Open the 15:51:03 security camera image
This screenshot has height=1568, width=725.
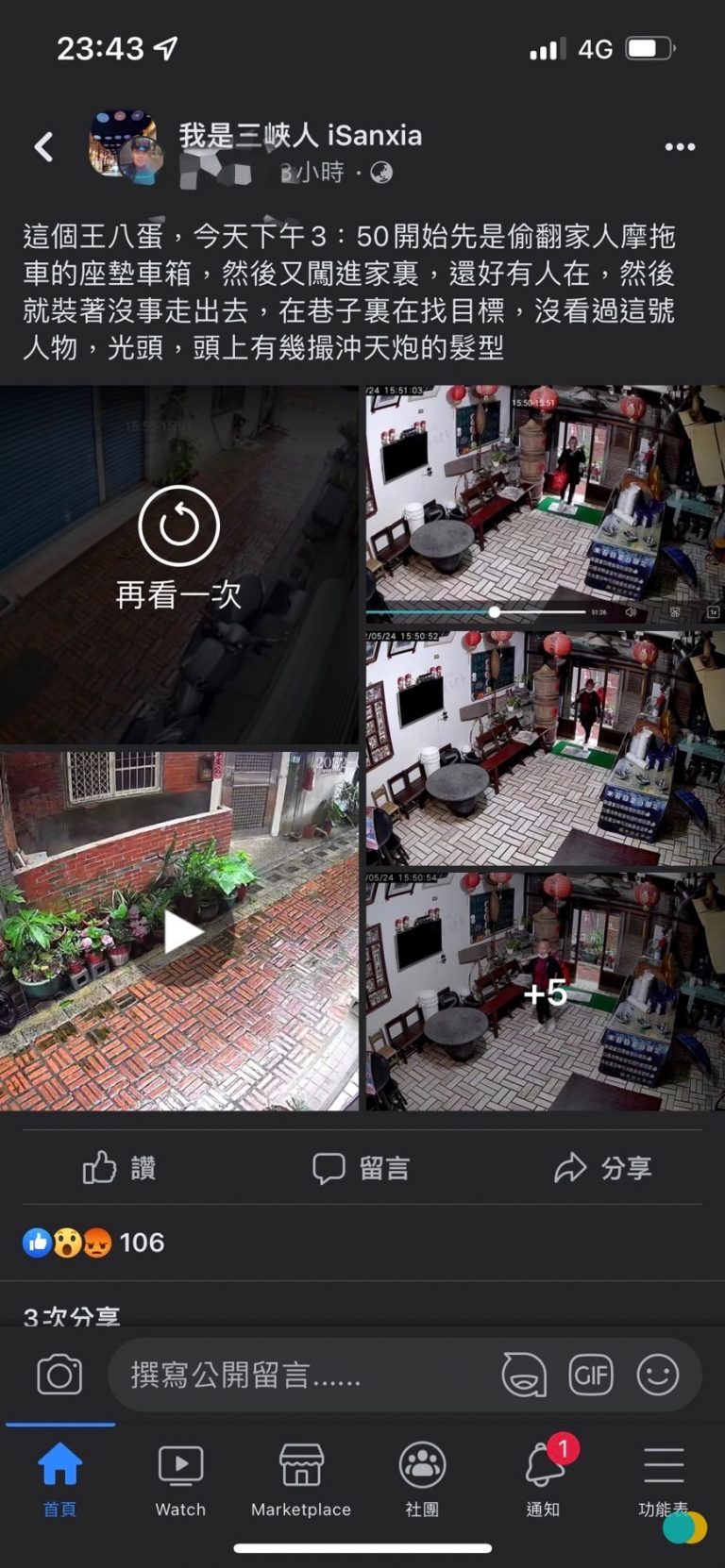tap(545, 504)
